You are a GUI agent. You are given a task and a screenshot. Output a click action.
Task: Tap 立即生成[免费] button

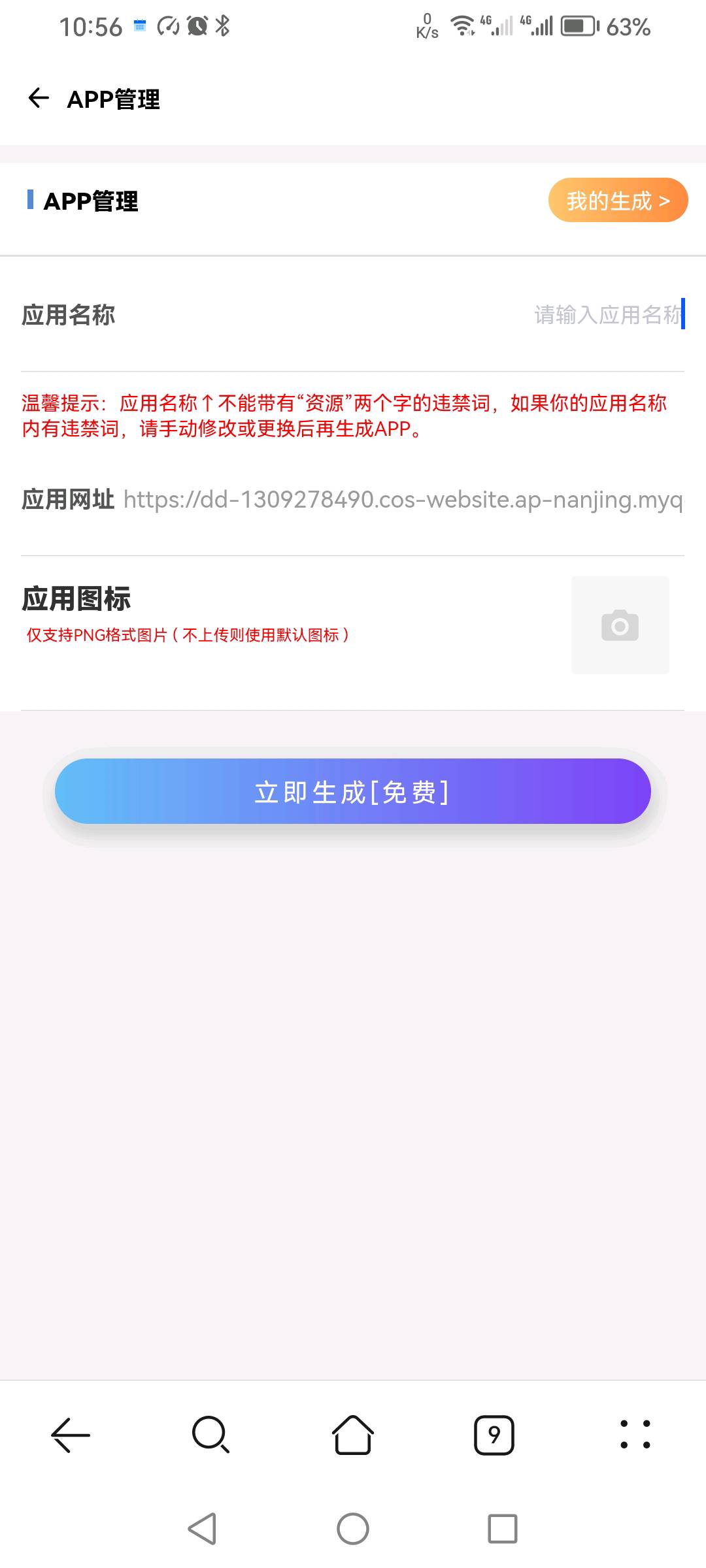pos(353,792)
